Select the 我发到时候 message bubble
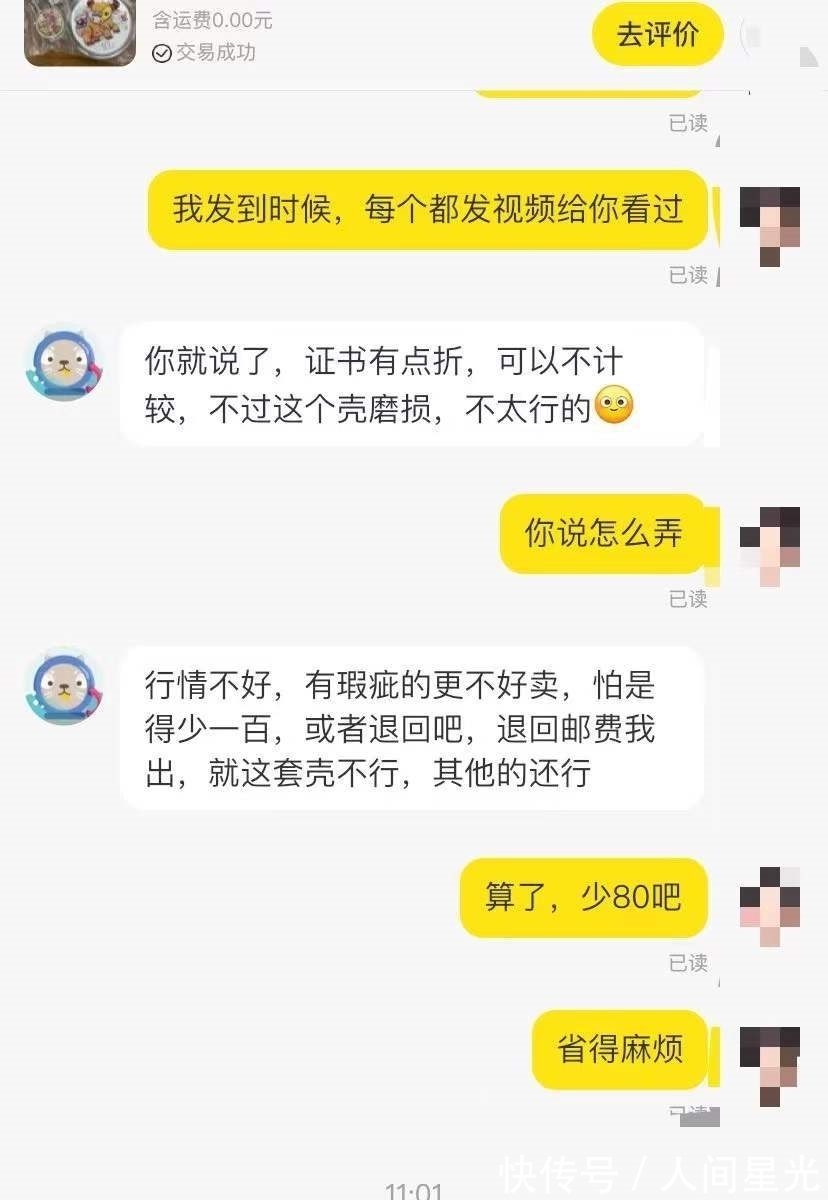Image resolution: width=828 pixels, height=1200 pixels. point(428,211)
